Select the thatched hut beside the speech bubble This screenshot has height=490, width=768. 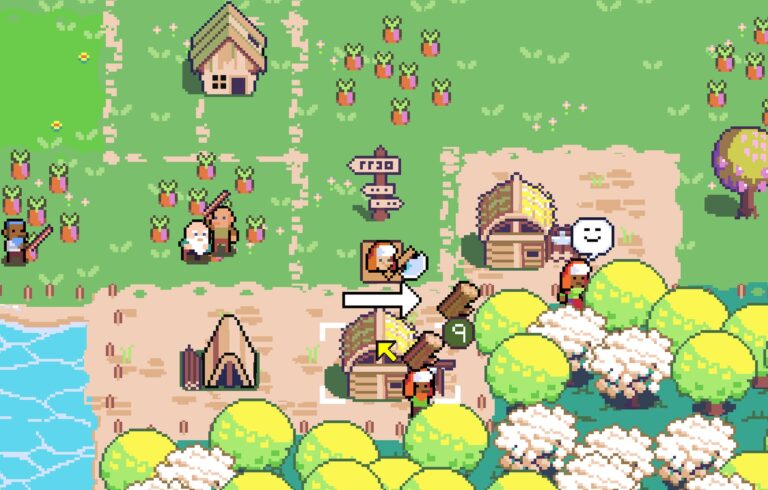(514, 225)
